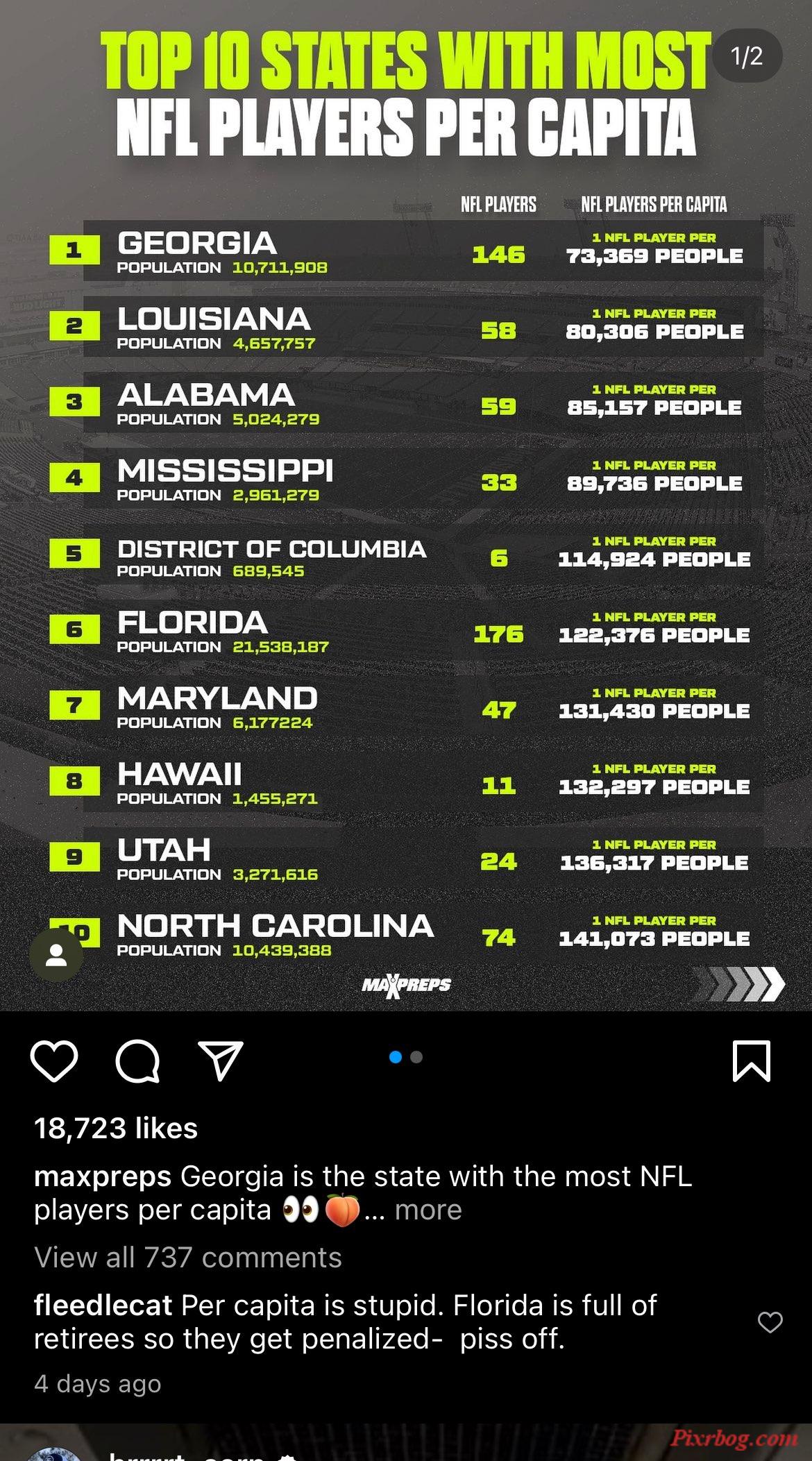Open the maxpreps profile from the caption
Screen dimensions: 812x1461
click(102, 1176)
